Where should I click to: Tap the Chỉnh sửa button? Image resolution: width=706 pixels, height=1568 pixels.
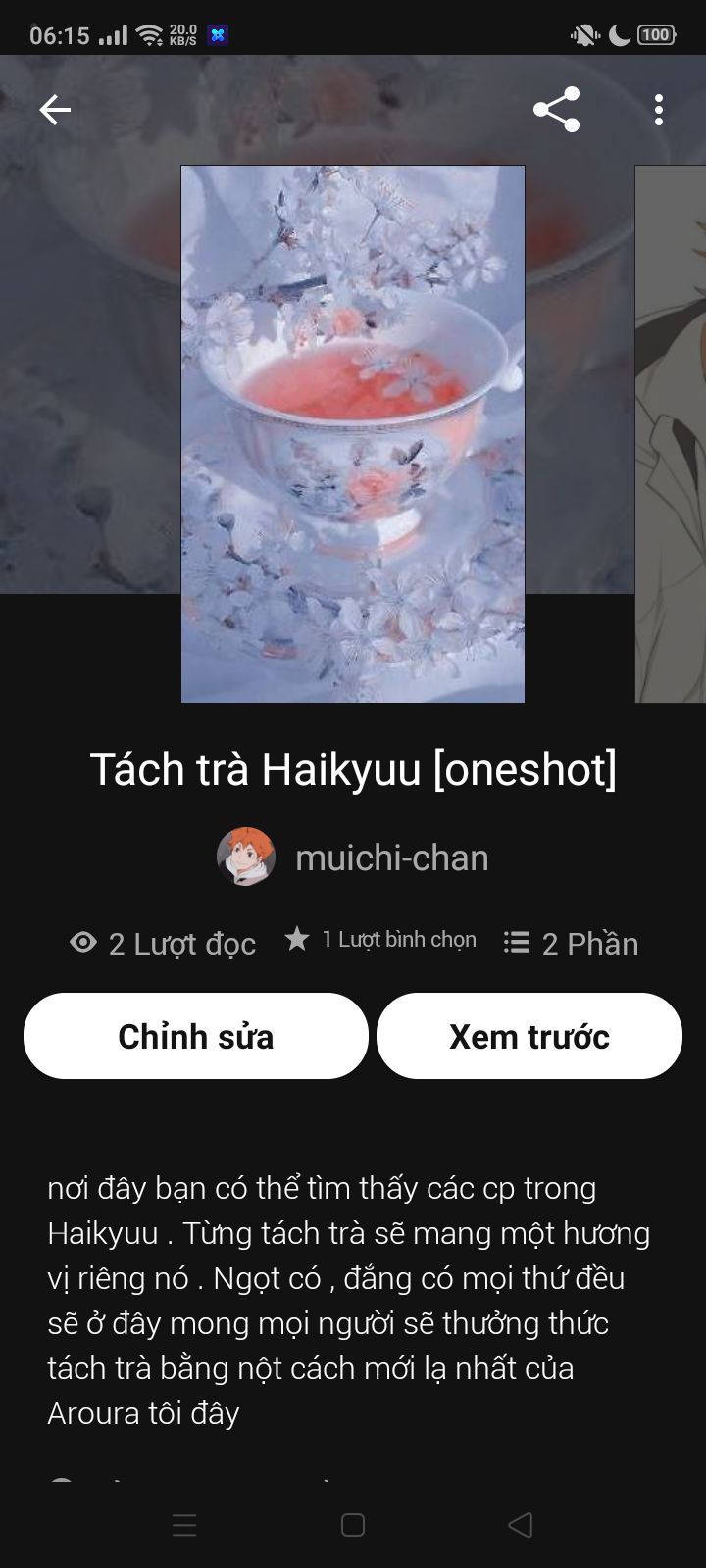[196, 1036]
